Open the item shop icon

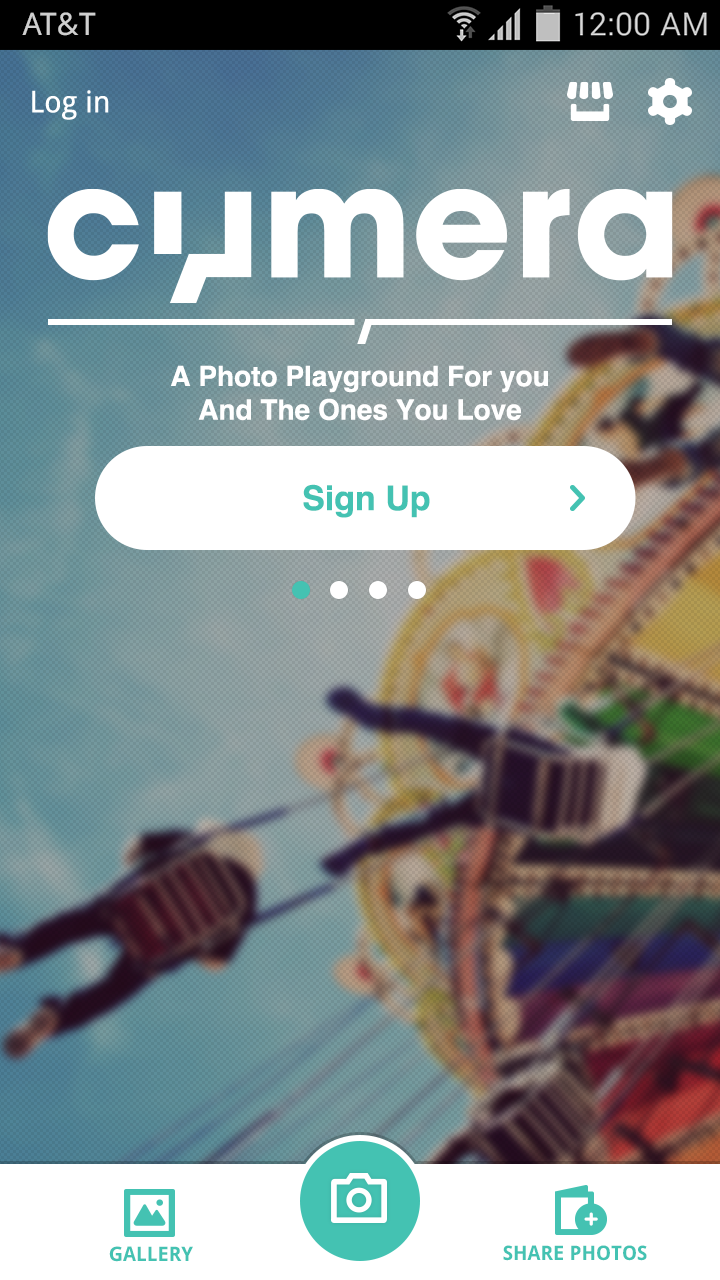(x=589, y=102)
